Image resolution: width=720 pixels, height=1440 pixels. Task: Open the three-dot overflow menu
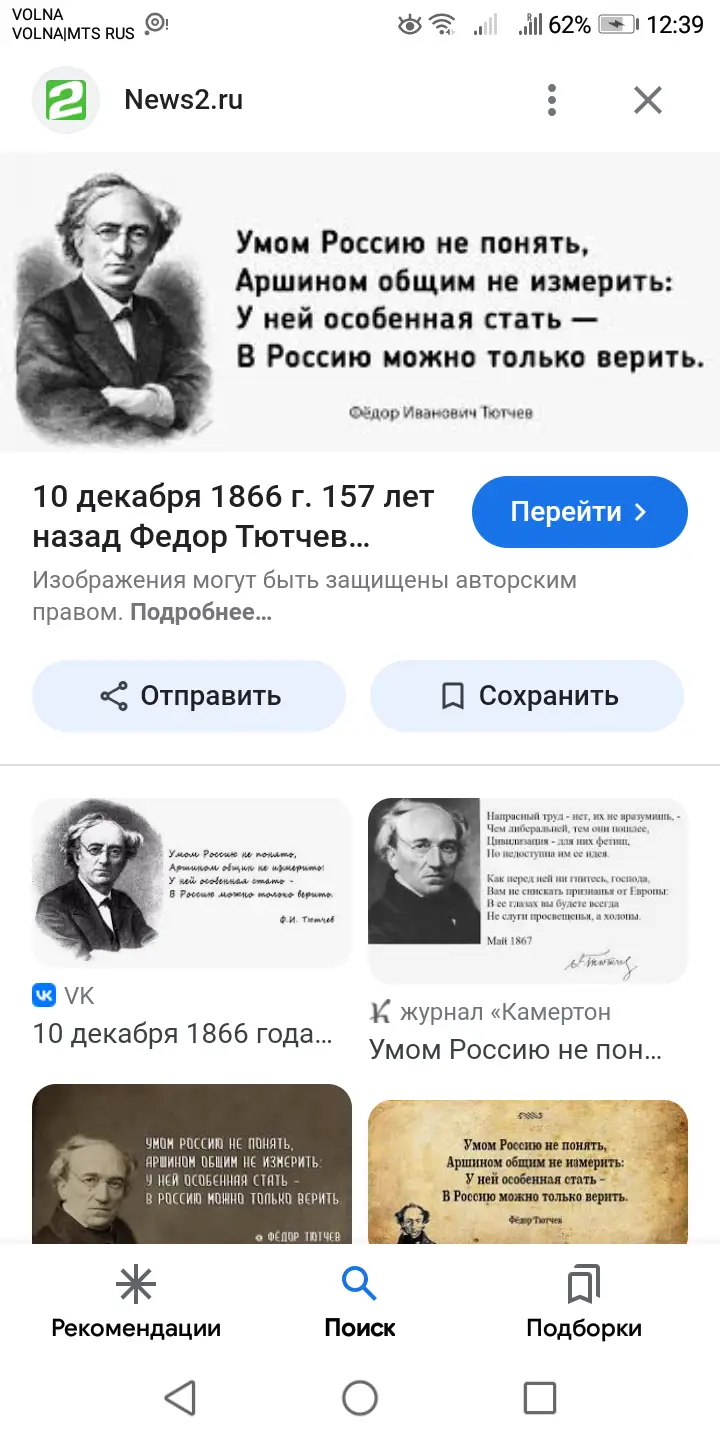click(552, 100)
